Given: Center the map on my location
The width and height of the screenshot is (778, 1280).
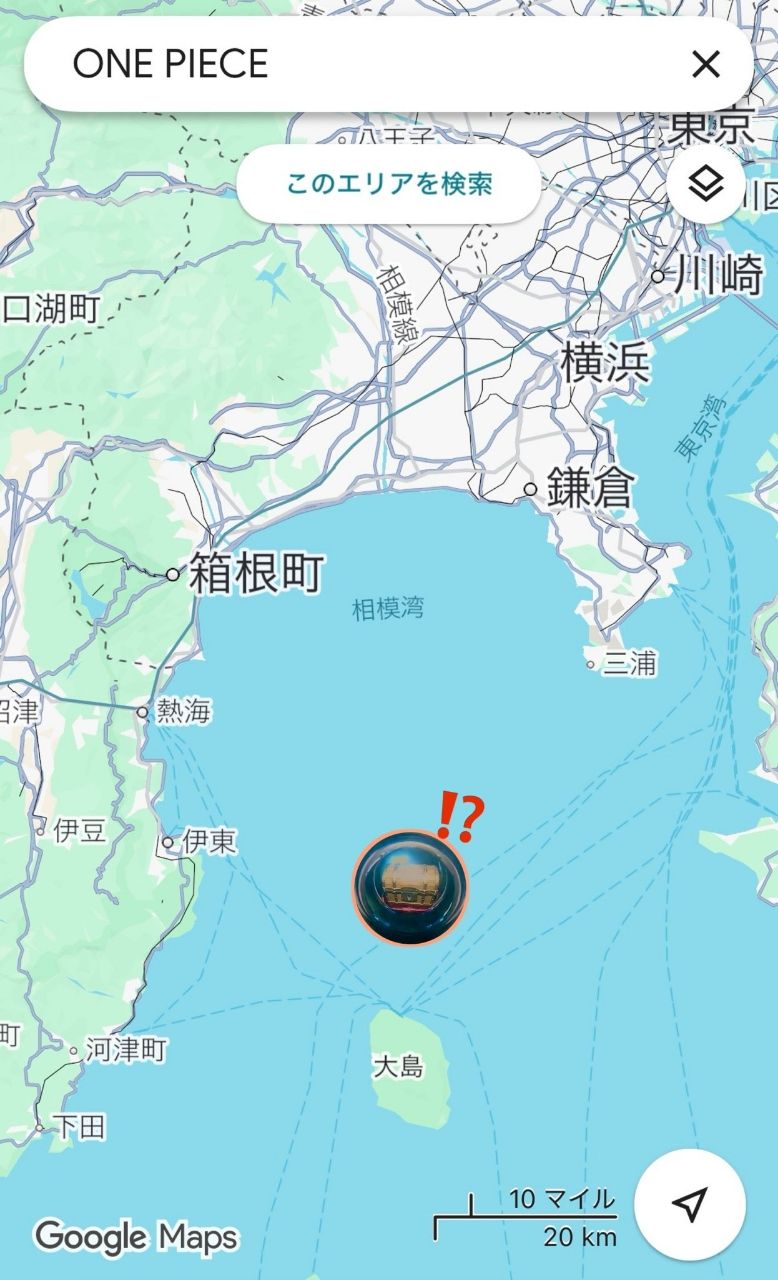Looking at the screenshot, I should coord(690,1204).
